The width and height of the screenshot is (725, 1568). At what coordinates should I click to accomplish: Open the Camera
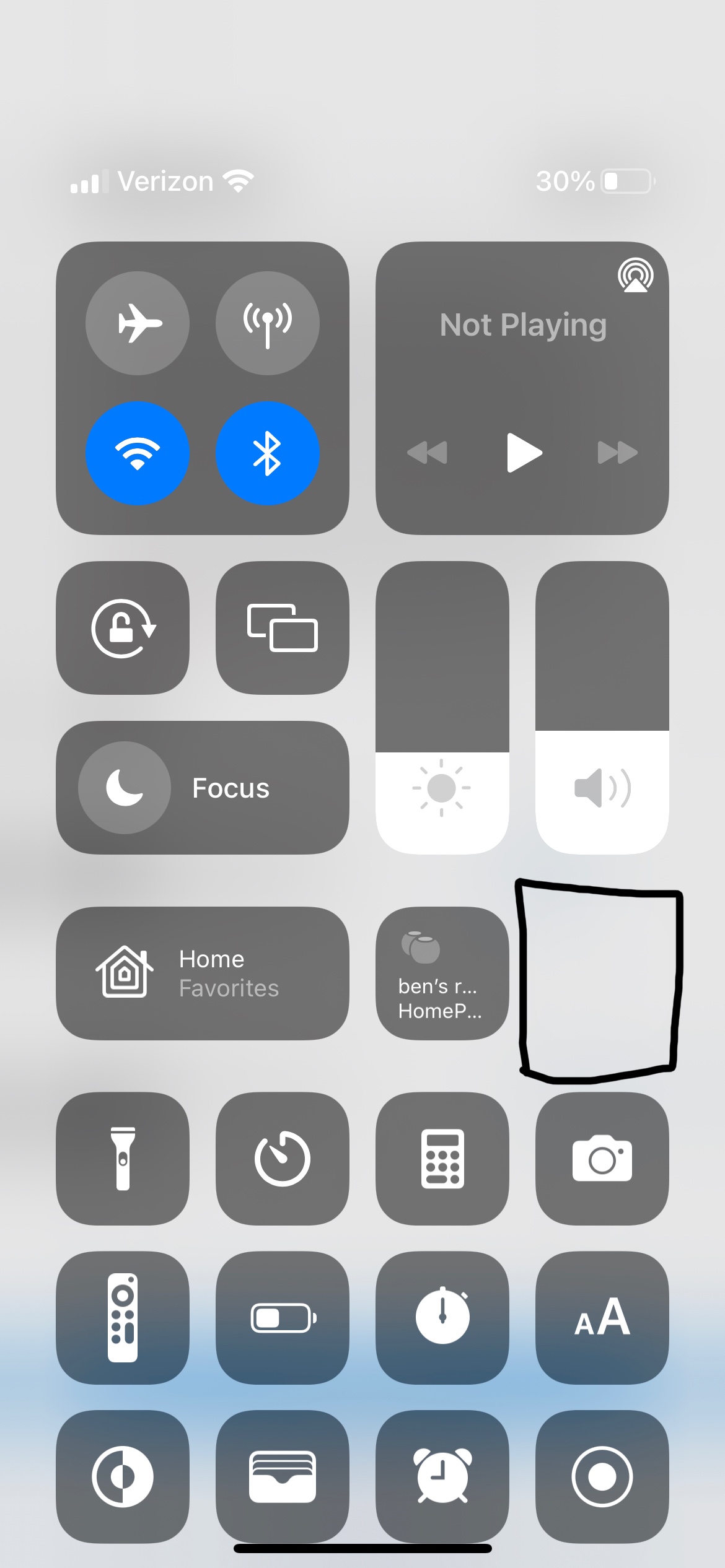pyautogui.click(x=602, y=1158)
